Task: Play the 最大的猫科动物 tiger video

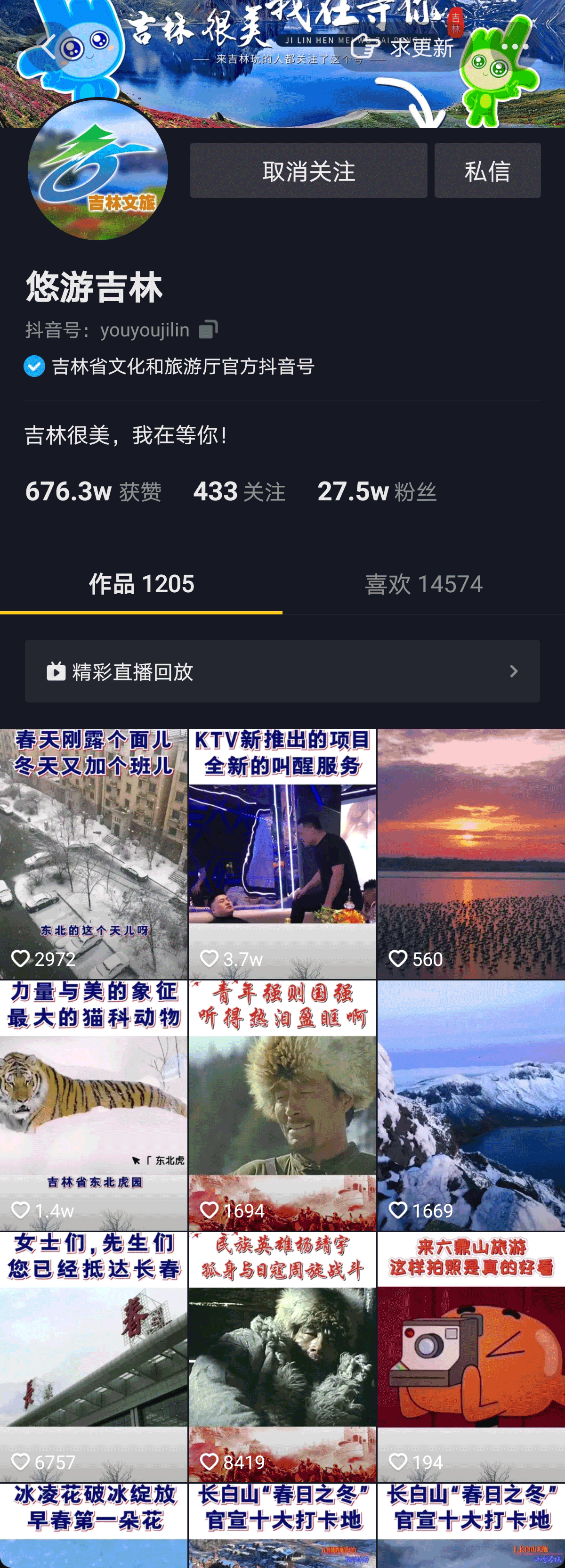Action: [x=94, y=1105]
